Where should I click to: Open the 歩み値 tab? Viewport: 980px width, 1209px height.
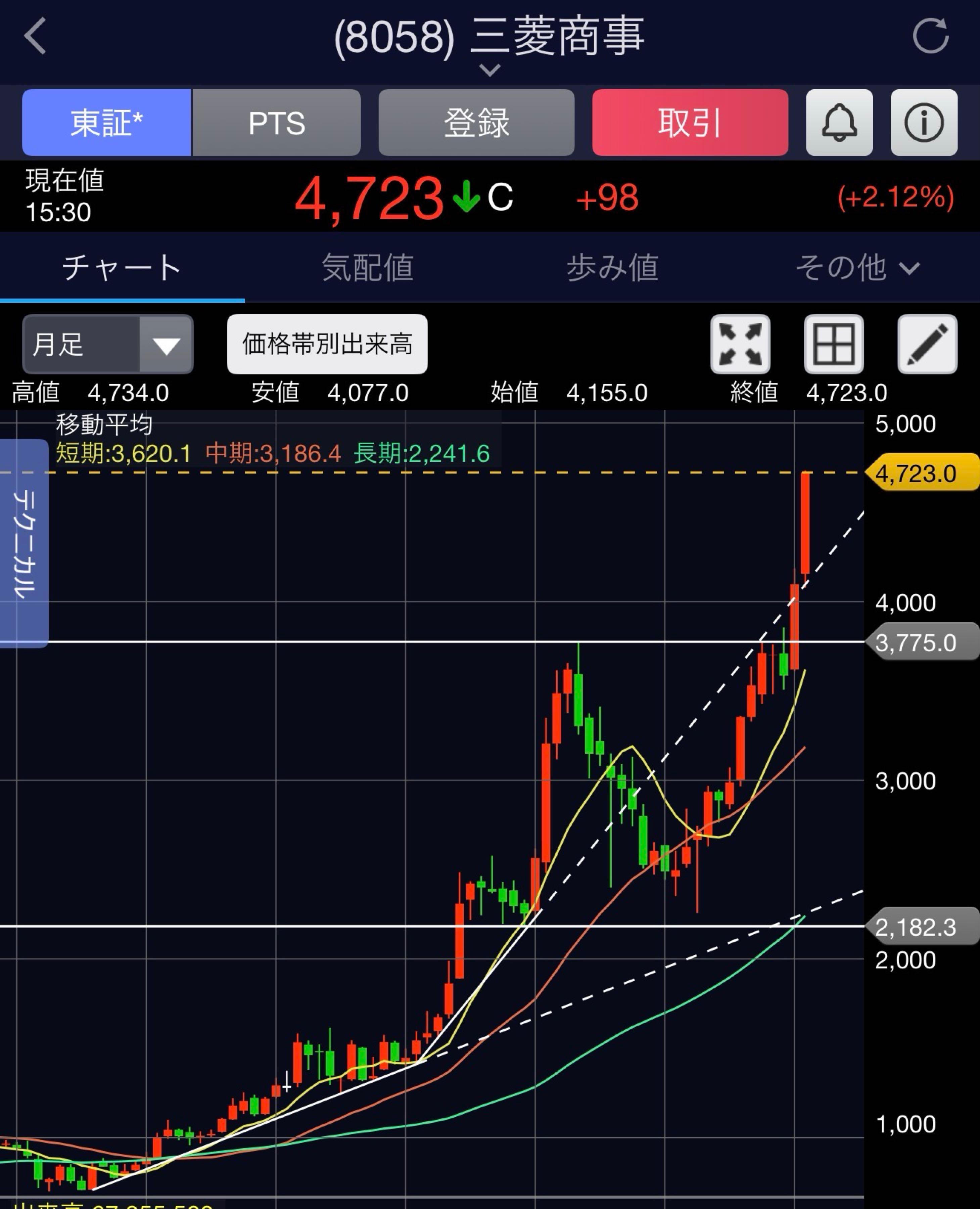(612, 267)
